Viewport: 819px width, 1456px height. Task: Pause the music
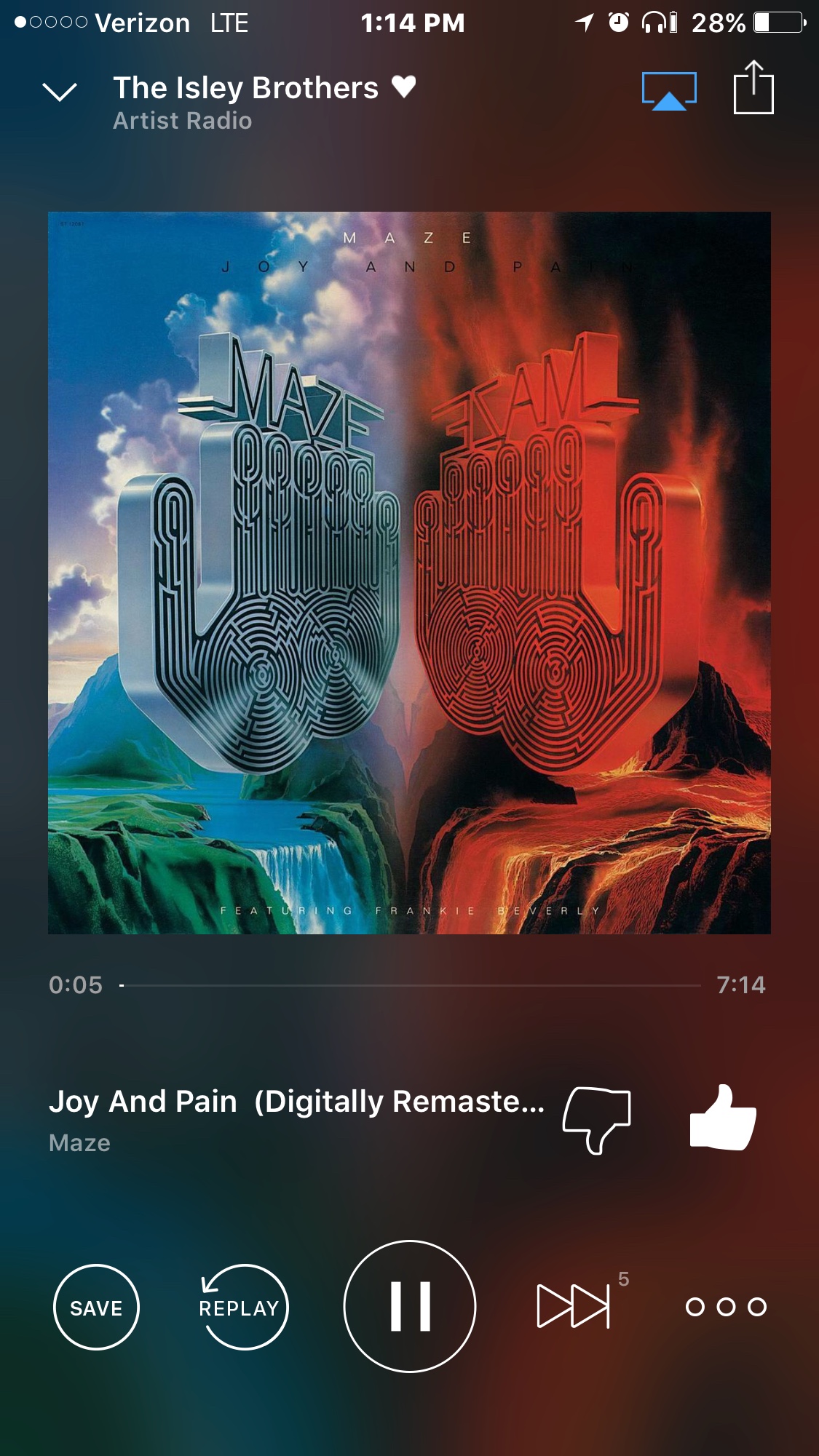[x=410, y=1307]
